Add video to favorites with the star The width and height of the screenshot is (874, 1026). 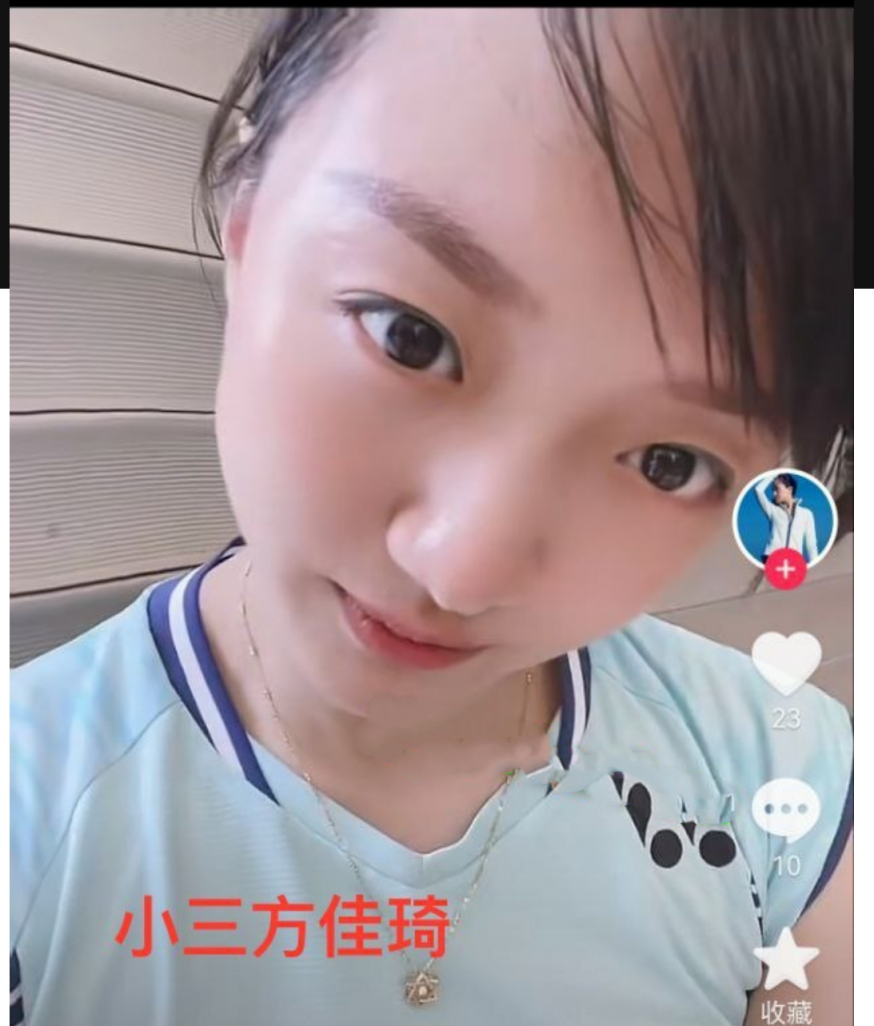[x=786, y=958]
